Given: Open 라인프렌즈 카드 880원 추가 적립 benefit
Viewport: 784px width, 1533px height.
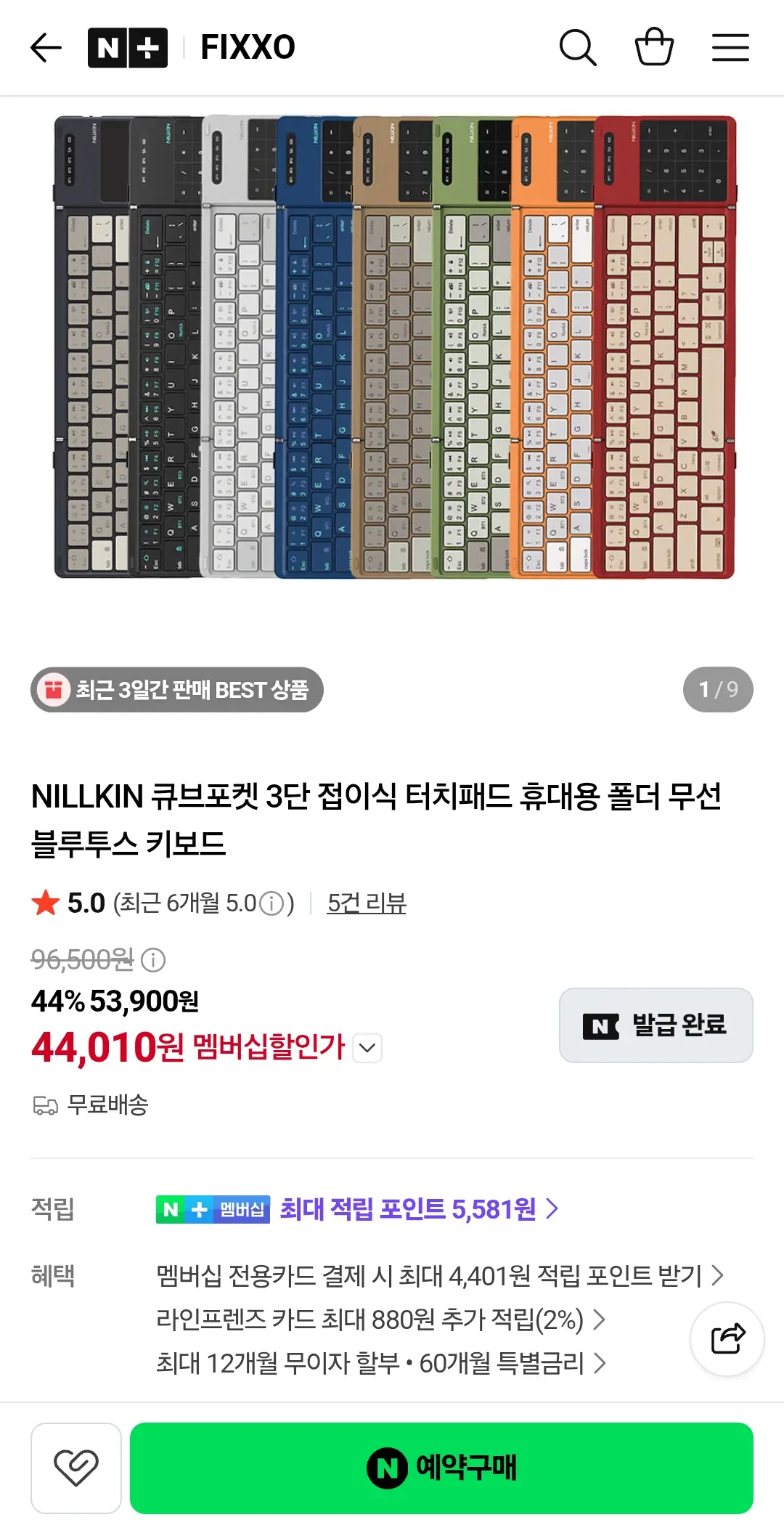Looking at the screenshot, I should [380, 1319].
